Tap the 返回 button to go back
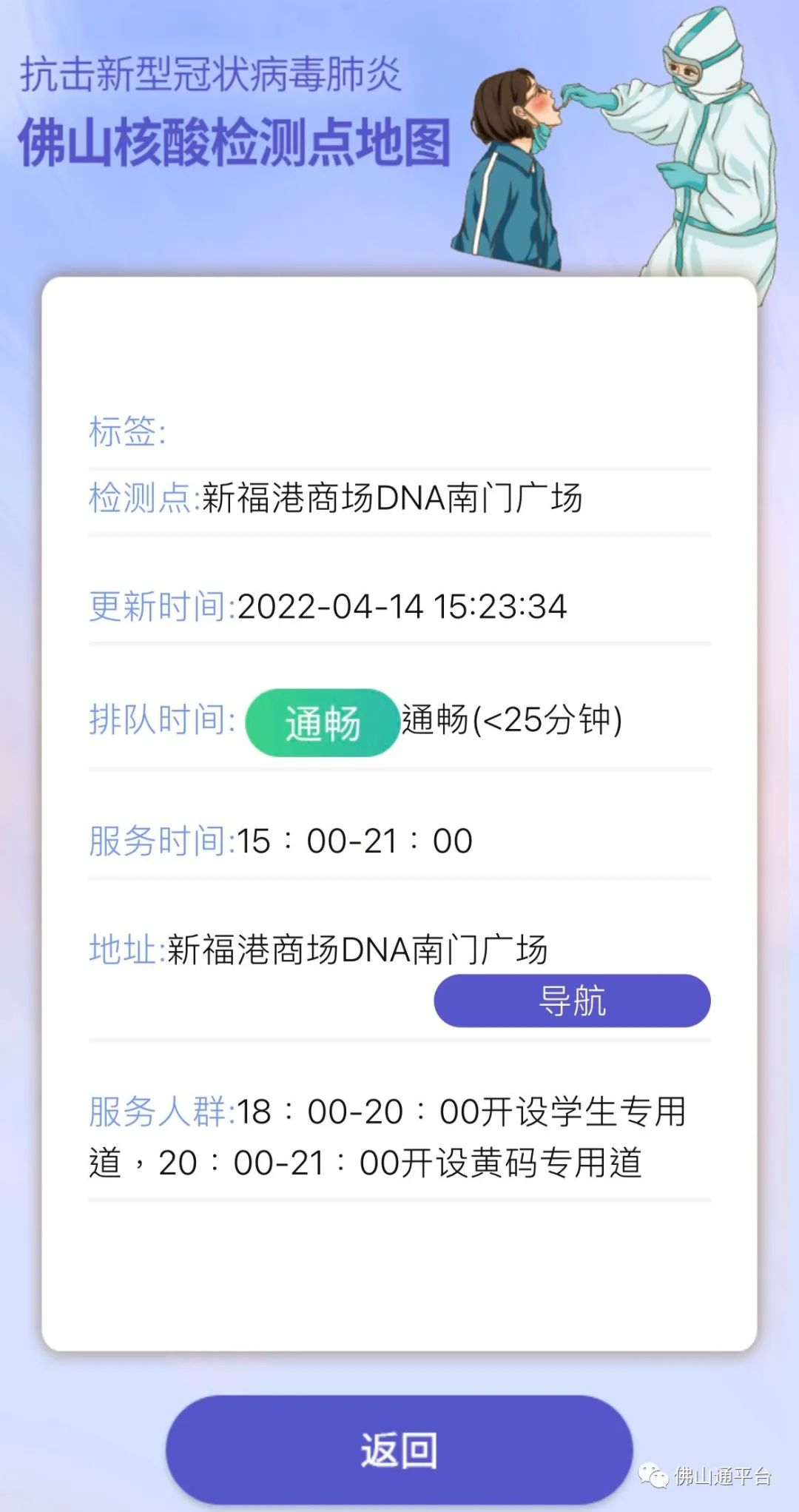 (399, 1449)
